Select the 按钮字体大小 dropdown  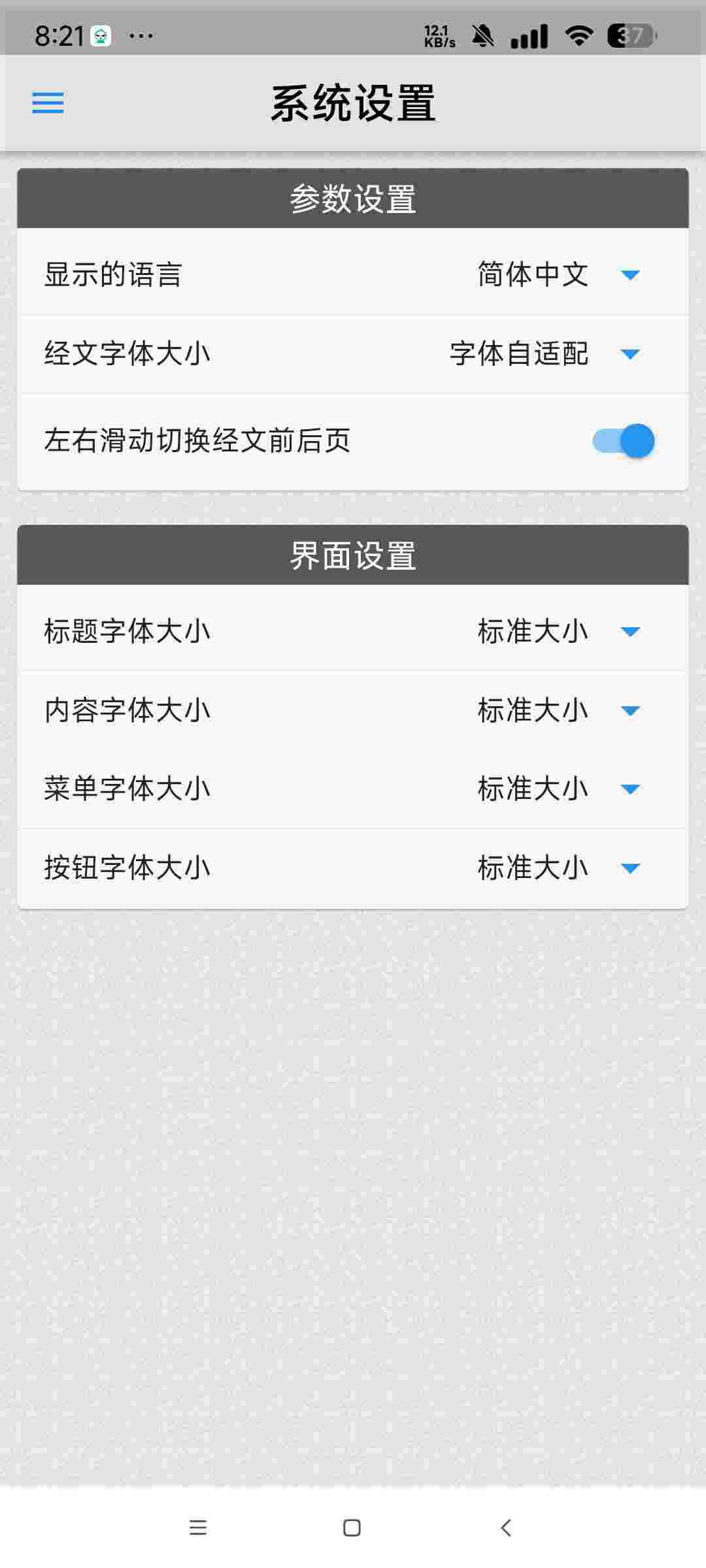point(559,868)
